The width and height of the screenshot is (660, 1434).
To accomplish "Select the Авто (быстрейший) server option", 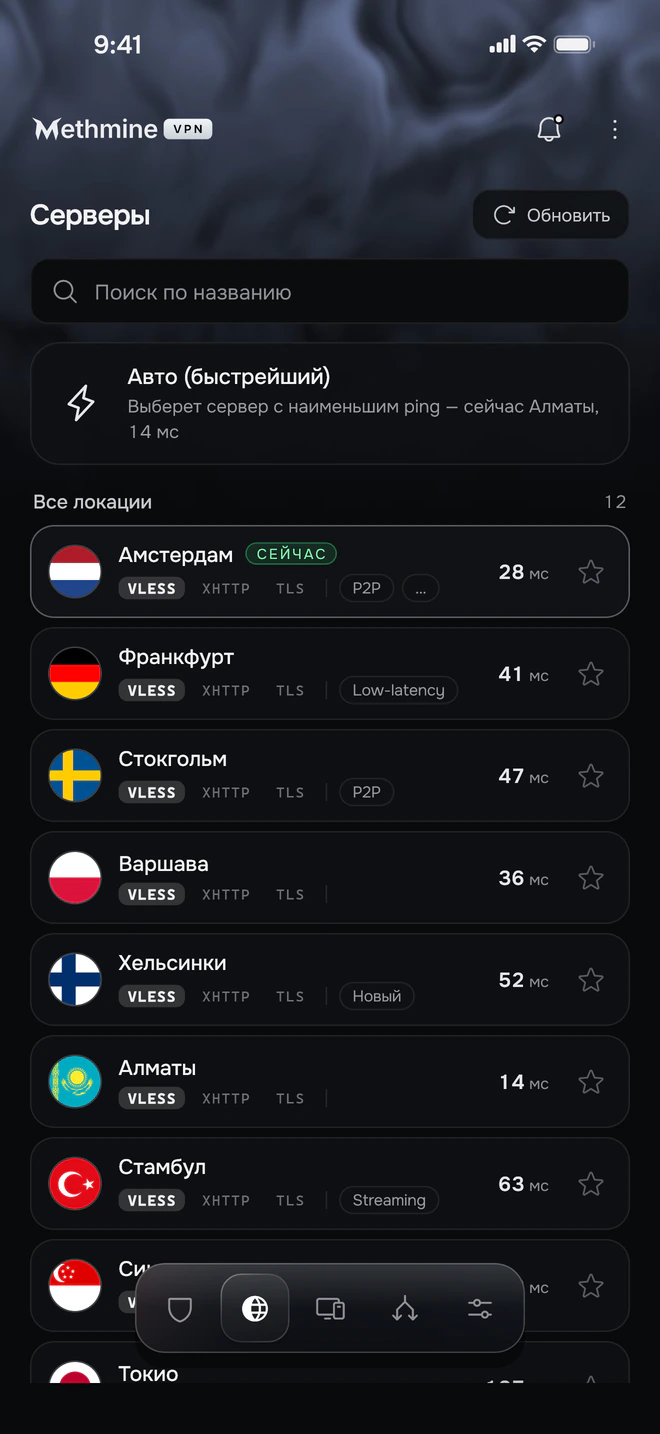I will (x=330, y=404).
